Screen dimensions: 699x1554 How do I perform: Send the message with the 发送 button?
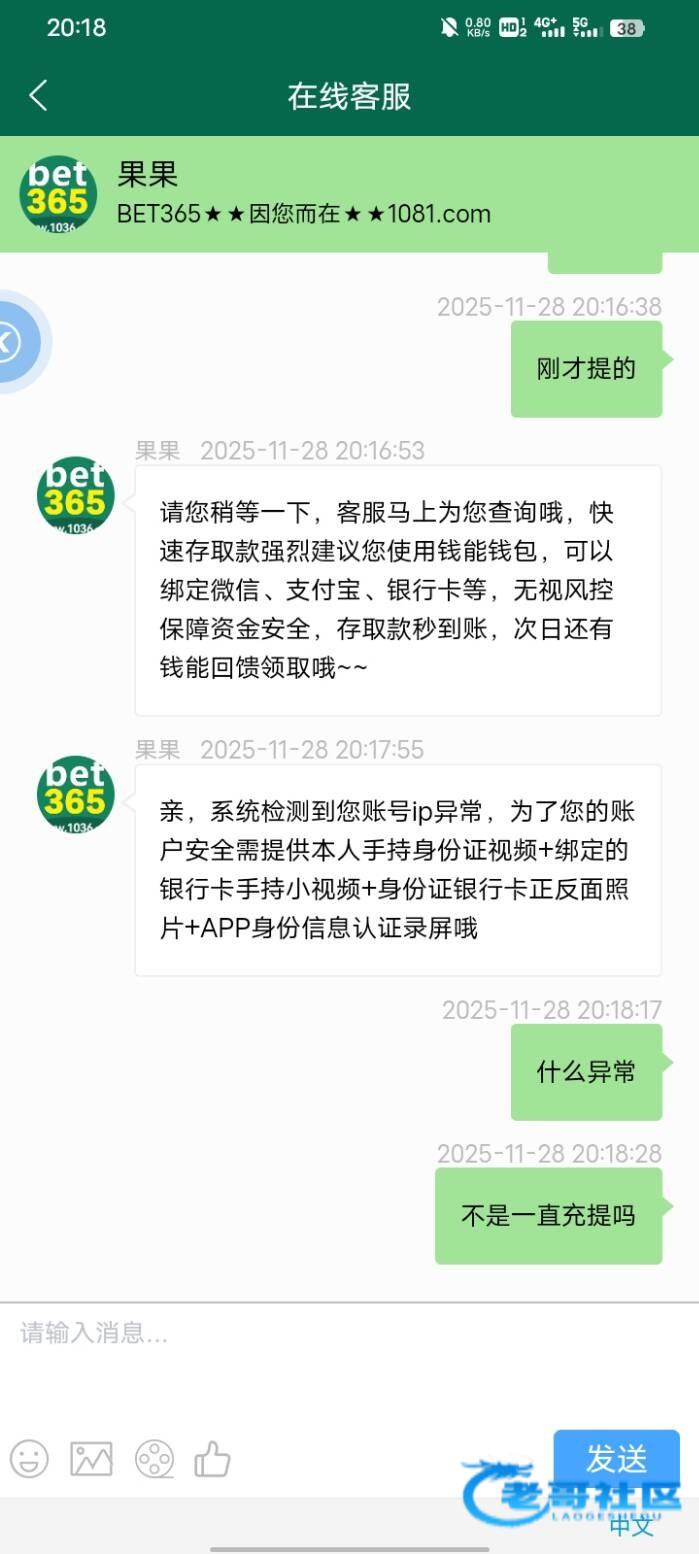pyautogui.click(x=615, y=1459)
